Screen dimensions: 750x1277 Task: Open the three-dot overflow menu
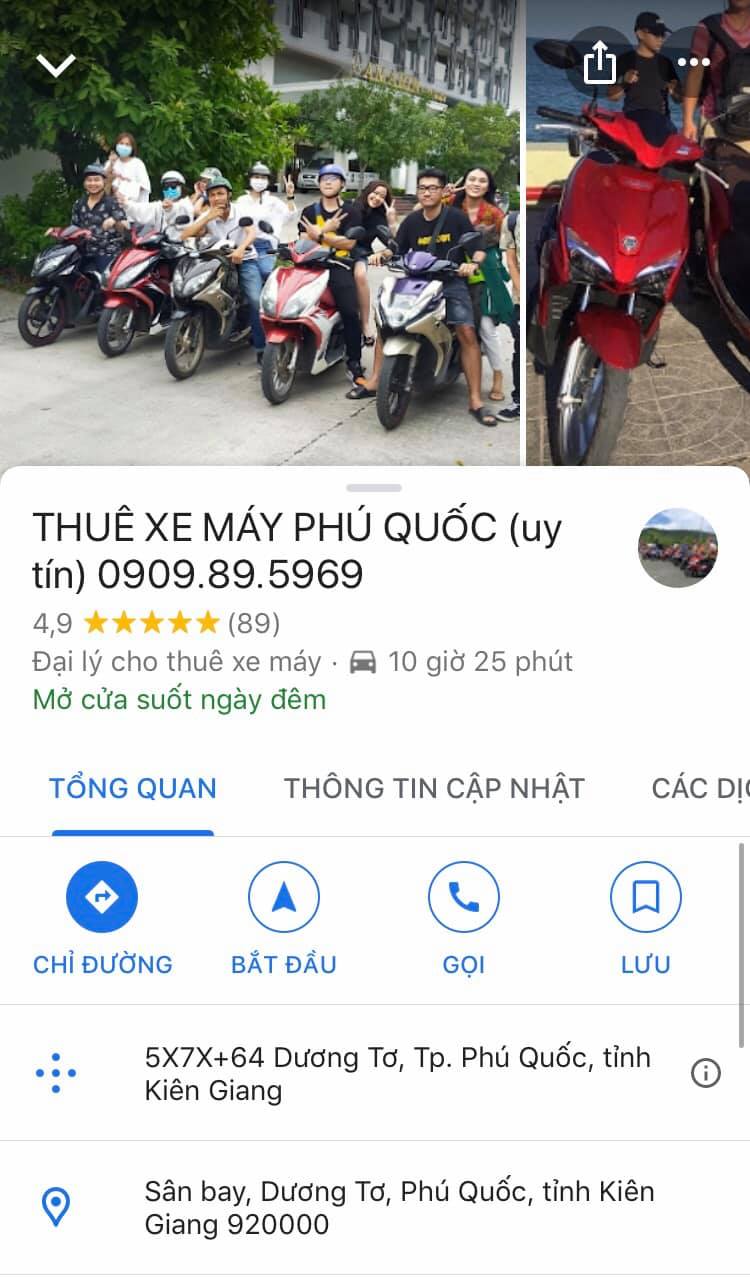[x=693, y=62]
